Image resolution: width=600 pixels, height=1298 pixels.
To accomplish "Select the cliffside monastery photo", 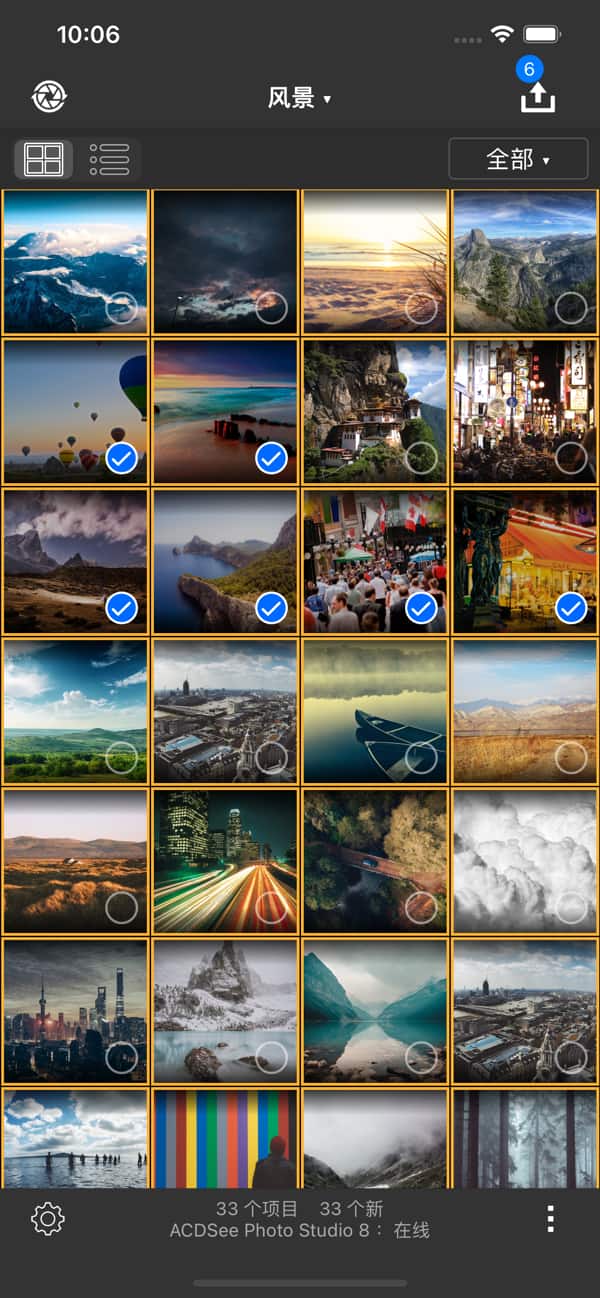I will tap(421, 458).
